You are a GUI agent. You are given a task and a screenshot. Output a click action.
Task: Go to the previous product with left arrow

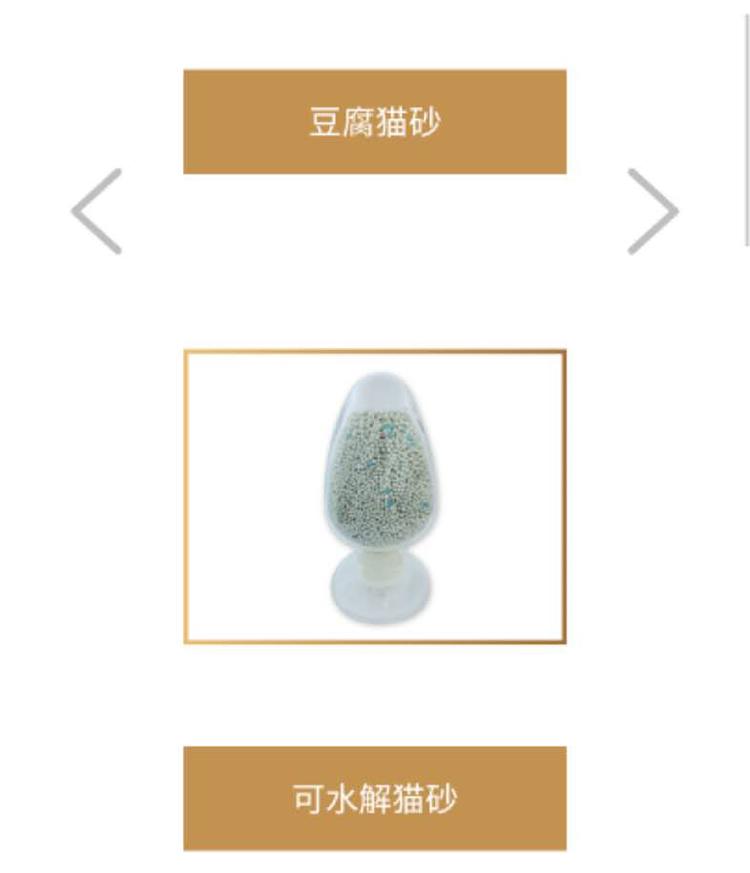click(97, 211)
